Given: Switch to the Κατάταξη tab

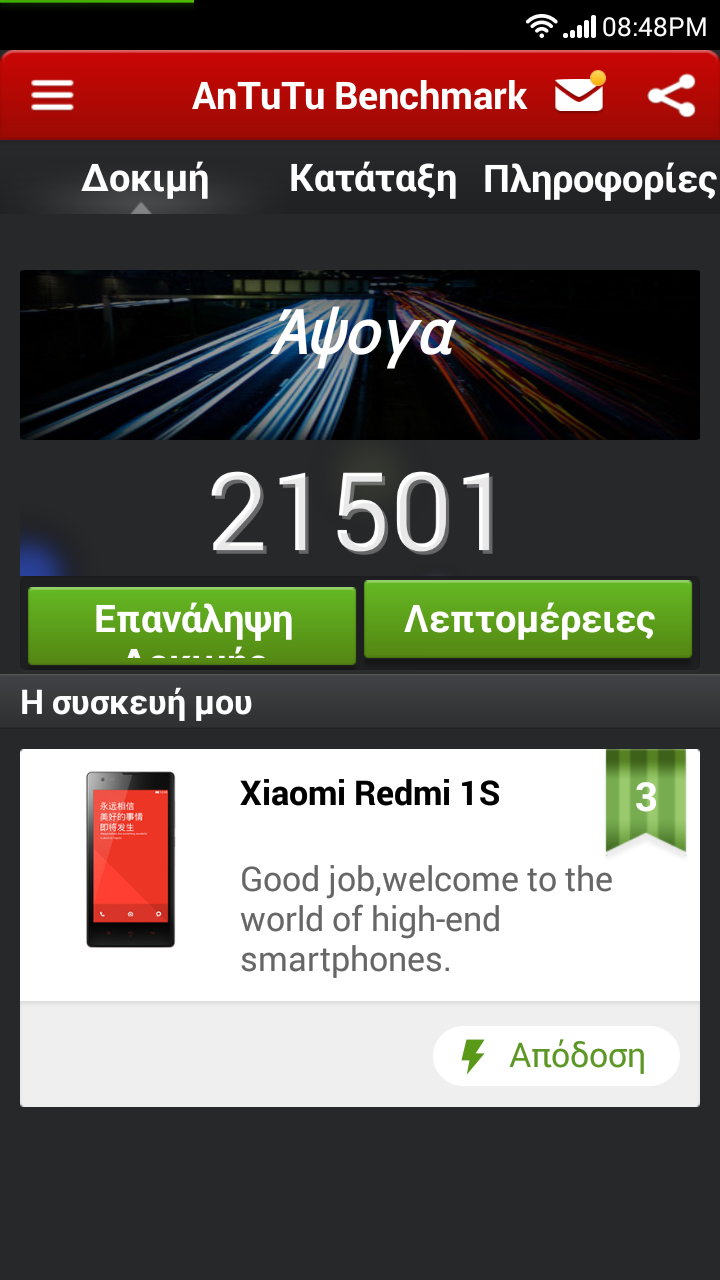Looking at the screenshot, I should pyautogui.click(x=372, y=179).
